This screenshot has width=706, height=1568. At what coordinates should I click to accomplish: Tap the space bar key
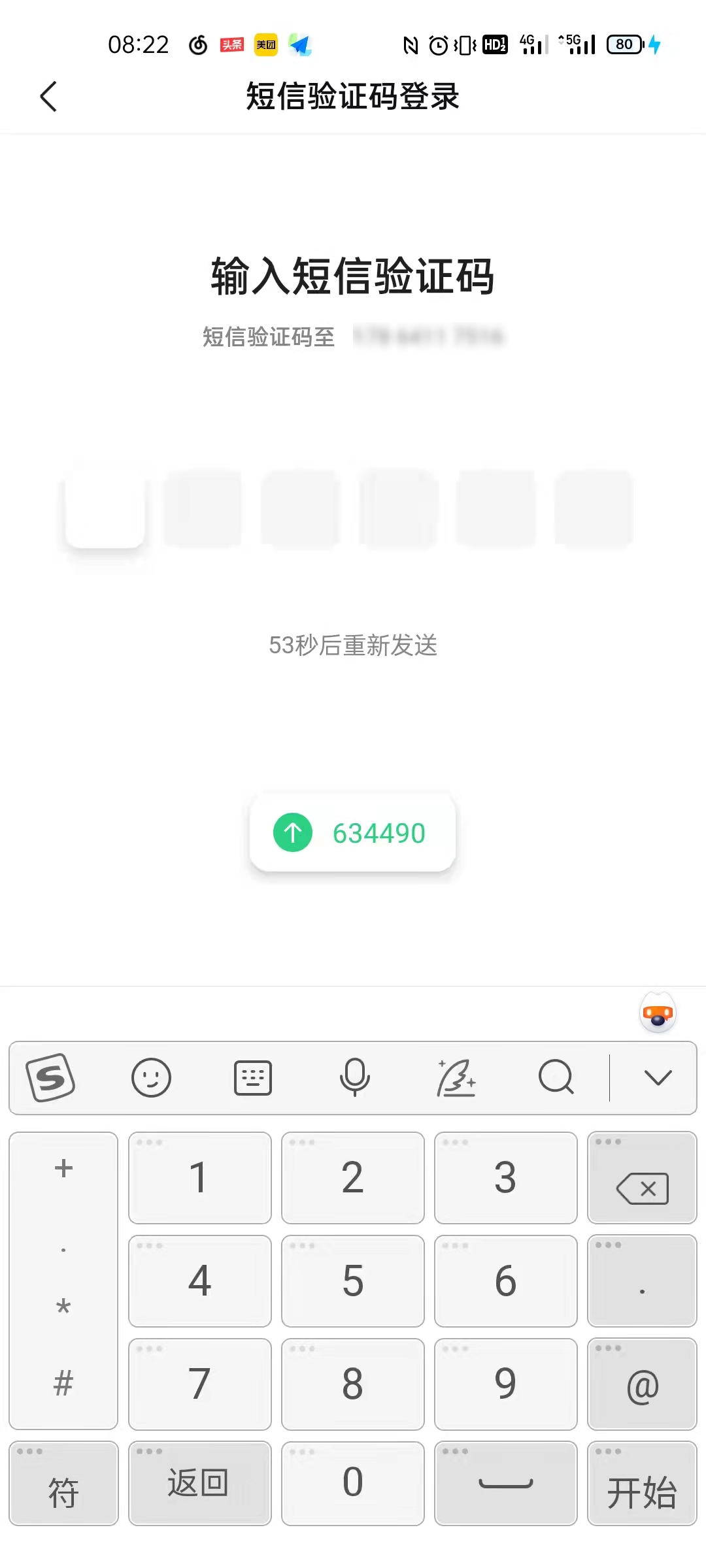click(505, 1483)
